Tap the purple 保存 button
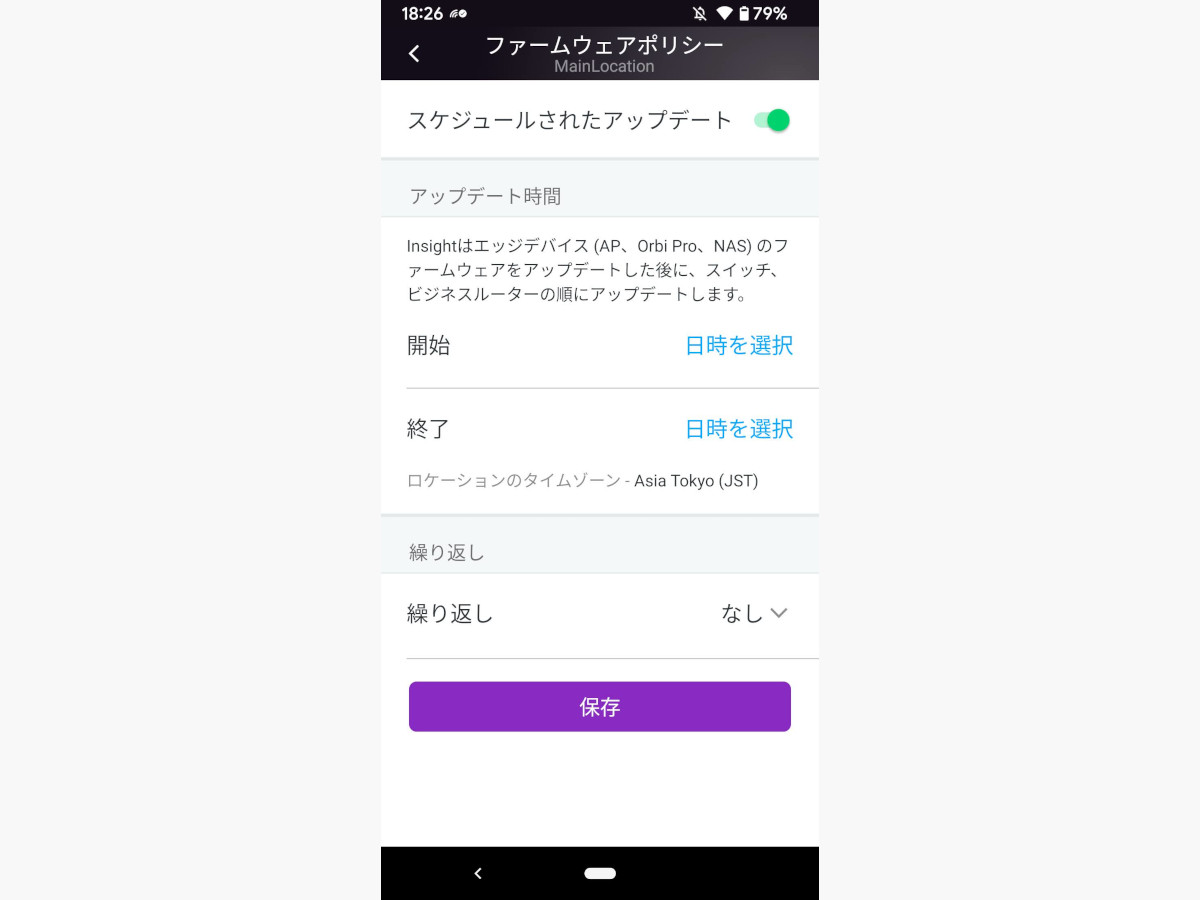The image size is (1200, 900). tap(600, 707)
